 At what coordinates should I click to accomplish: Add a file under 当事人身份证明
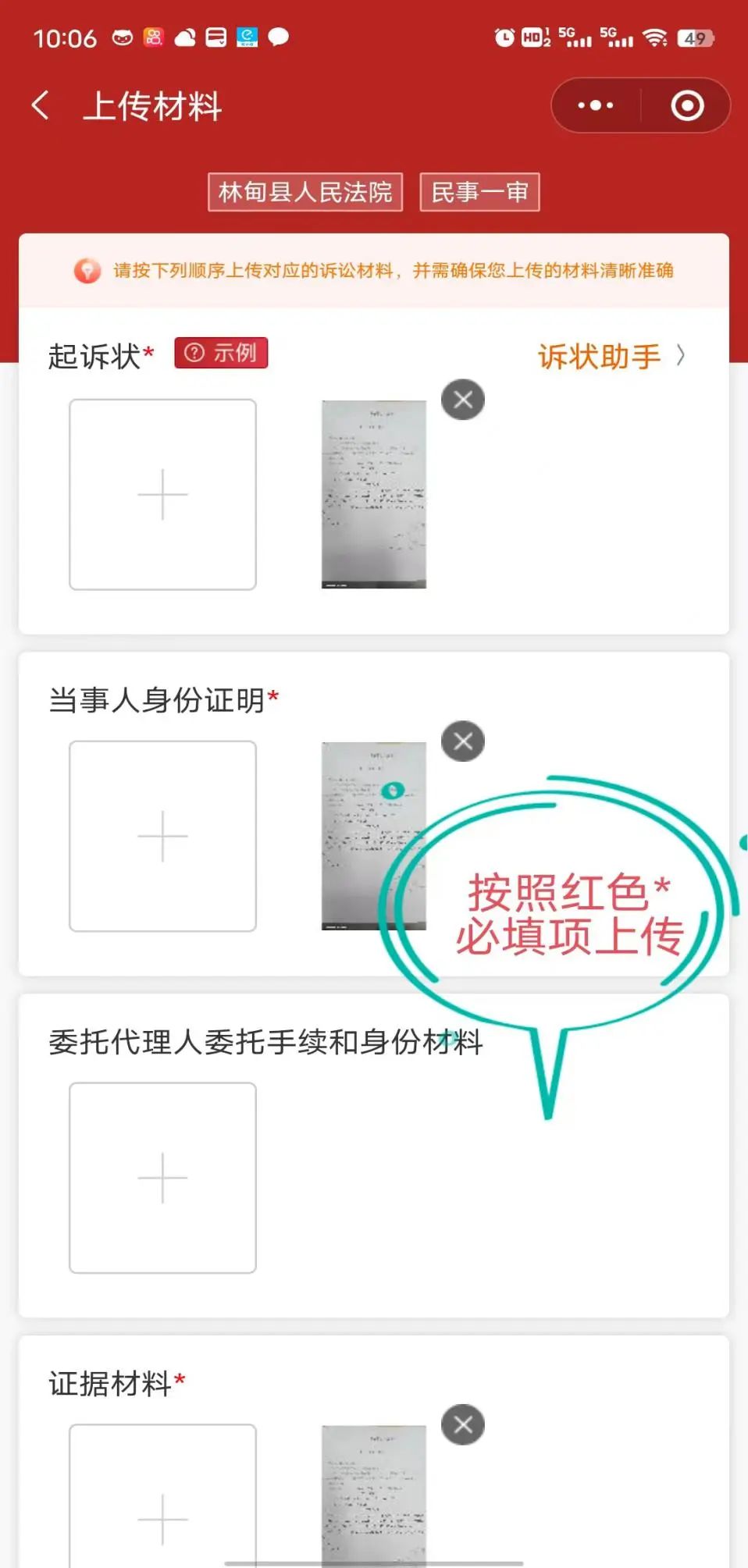click(x=162, y=836)
